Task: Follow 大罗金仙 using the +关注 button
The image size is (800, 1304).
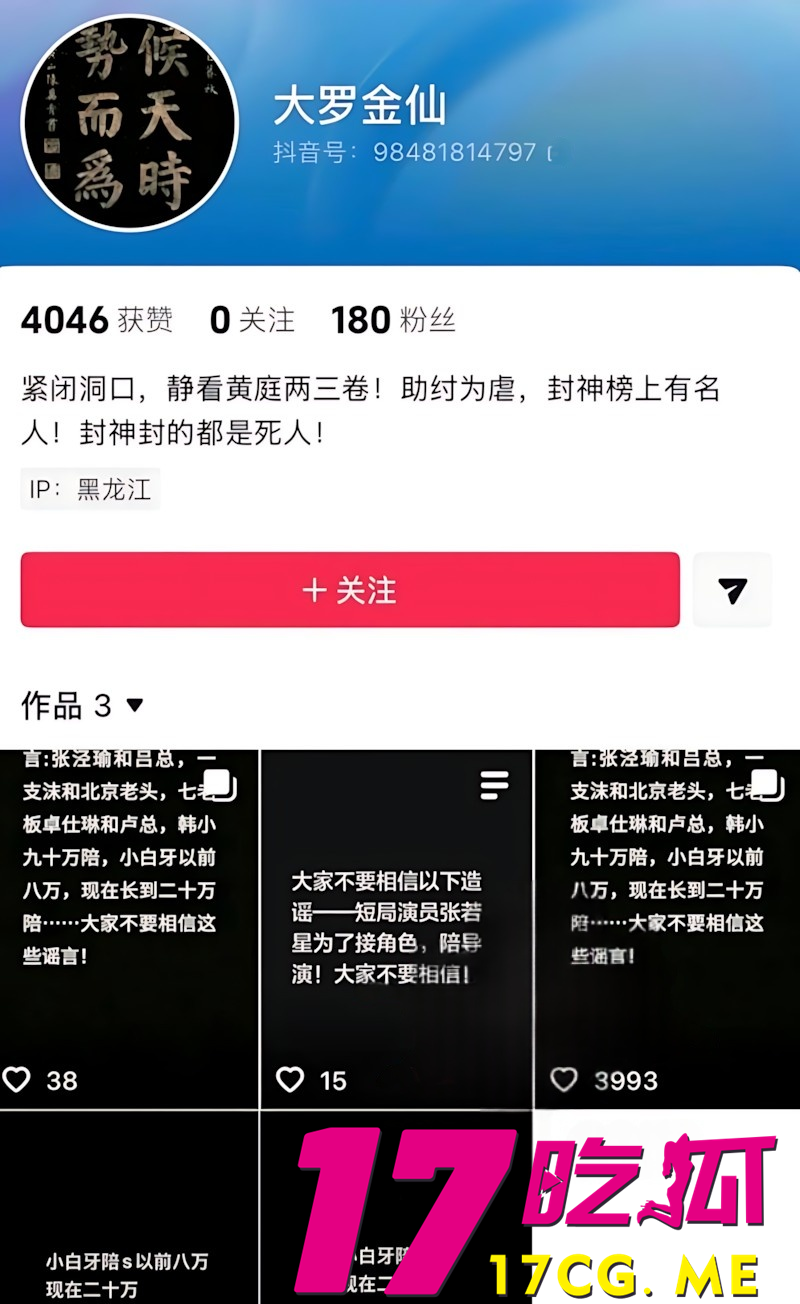Action: [349, 590]
